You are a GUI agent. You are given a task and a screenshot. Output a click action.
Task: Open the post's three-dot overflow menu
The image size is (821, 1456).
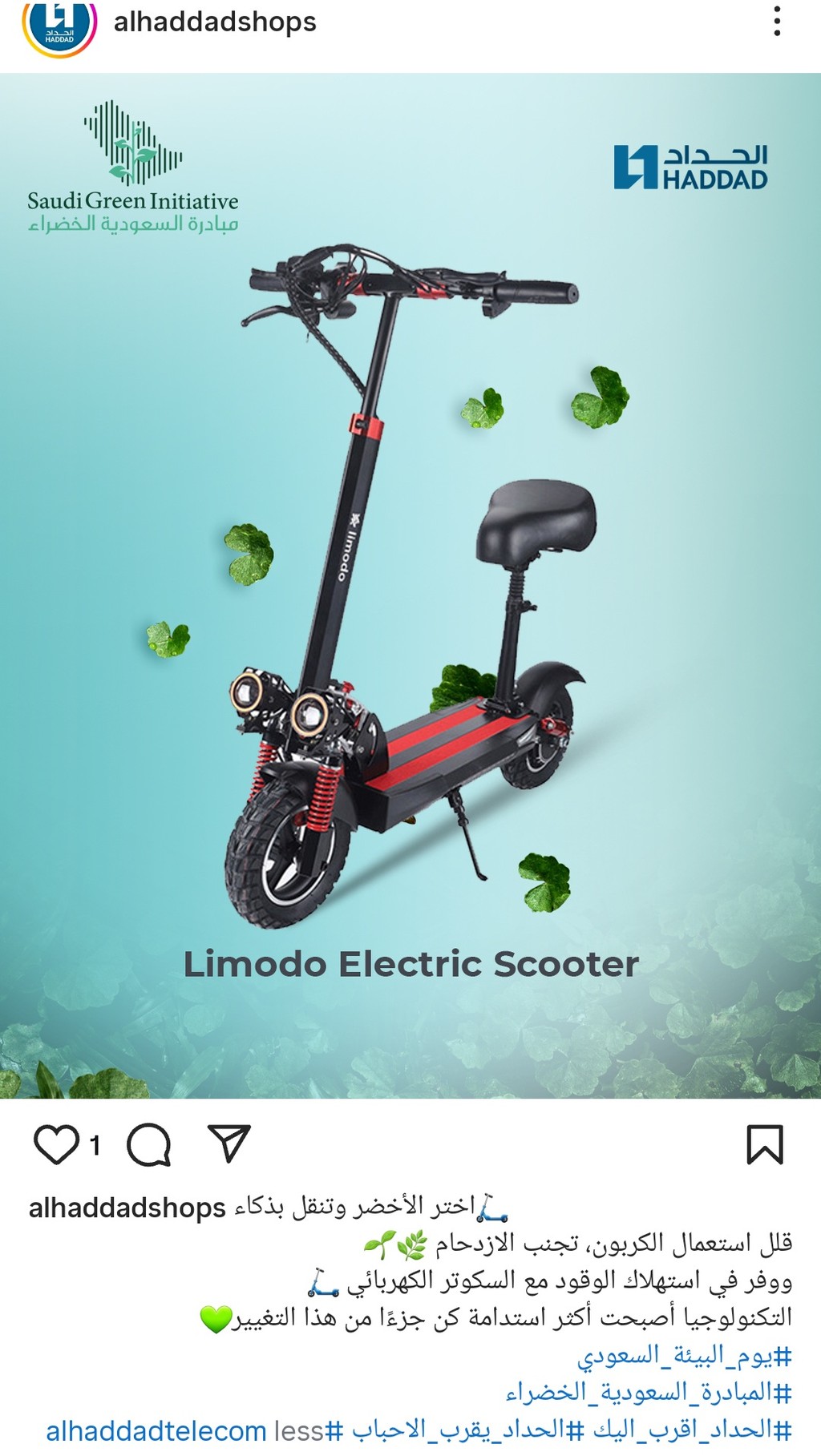(777, 22)
